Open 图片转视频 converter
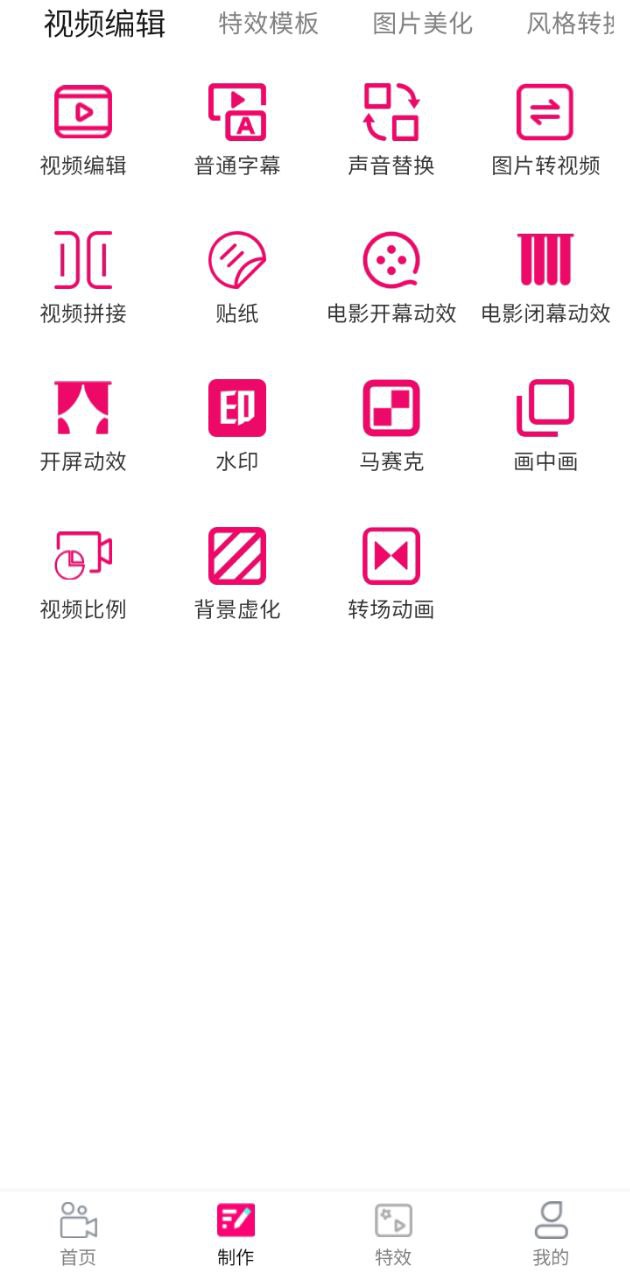Viewport: 630px width, 1280px height. [x=546, y=130]
